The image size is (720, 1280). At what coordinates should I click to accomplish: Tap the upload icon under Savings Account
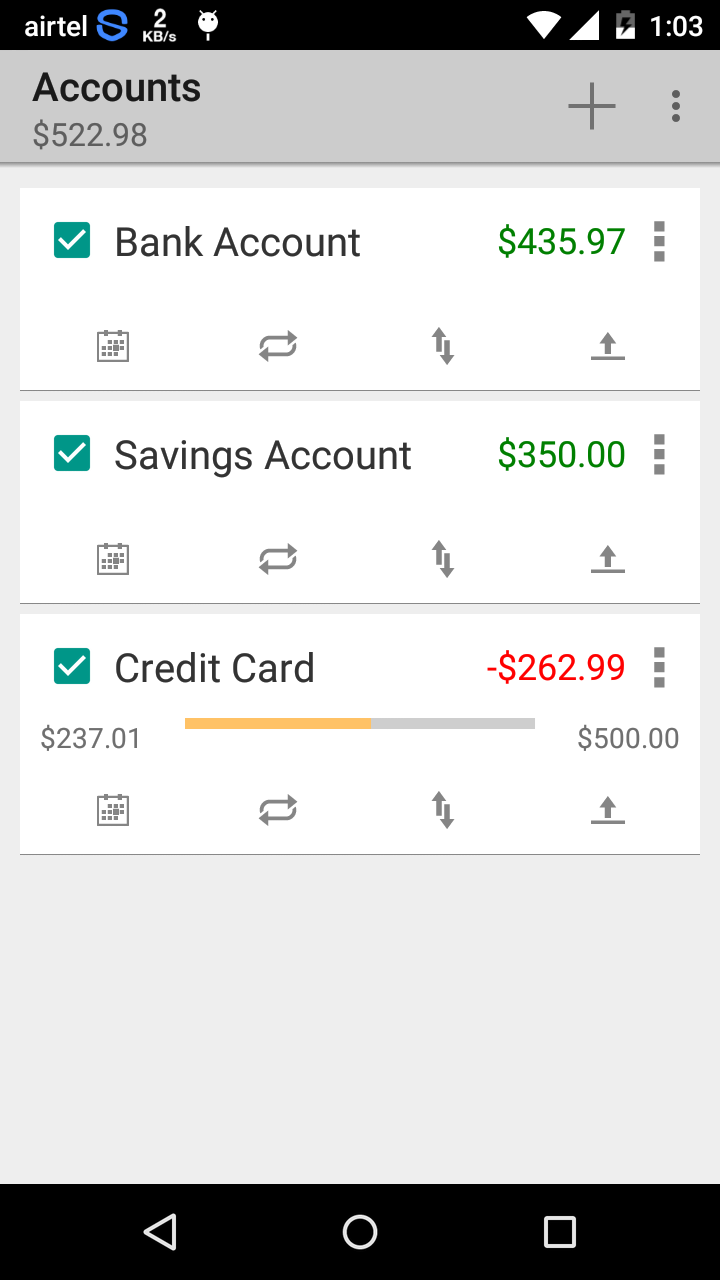coord(608,558)
